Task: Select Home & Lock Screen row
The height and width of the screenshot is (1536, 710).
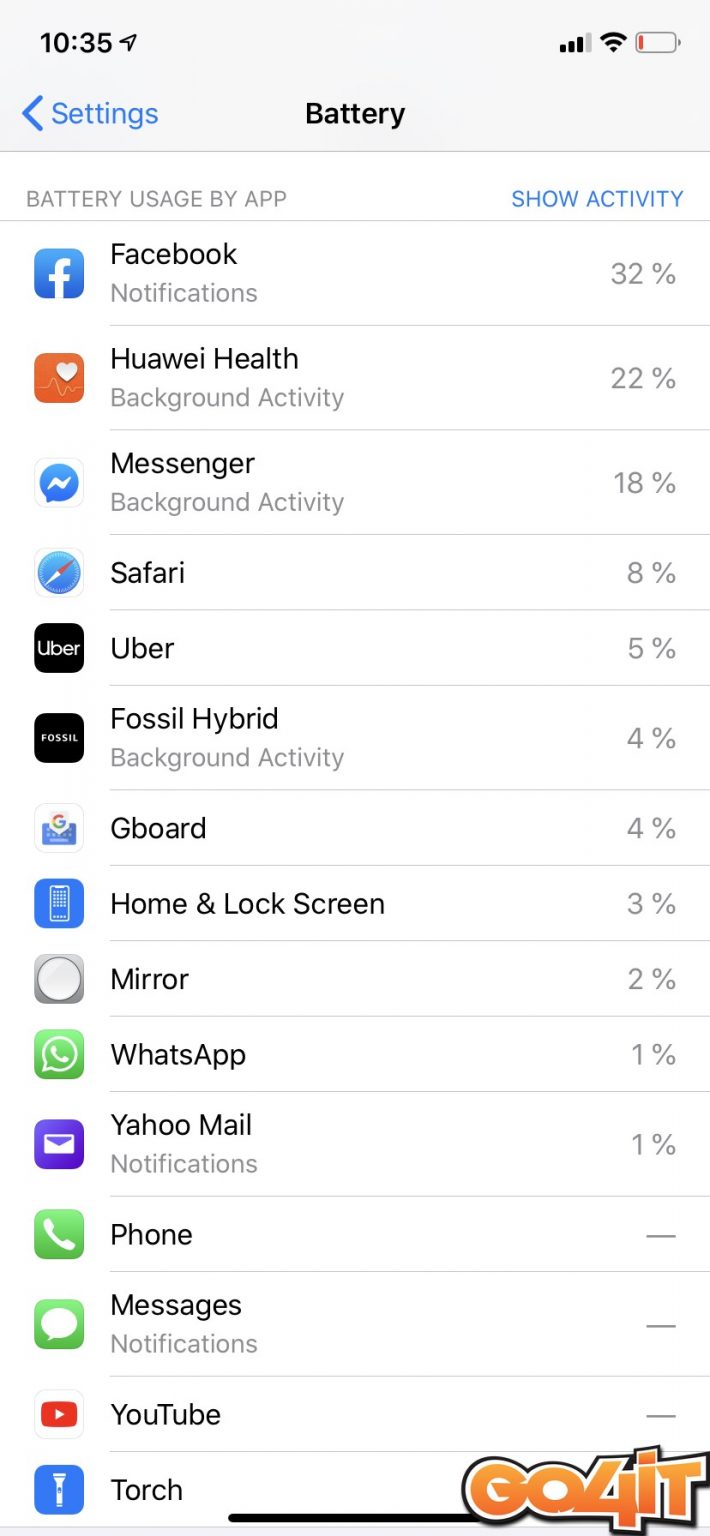Action: pos(355,903)
